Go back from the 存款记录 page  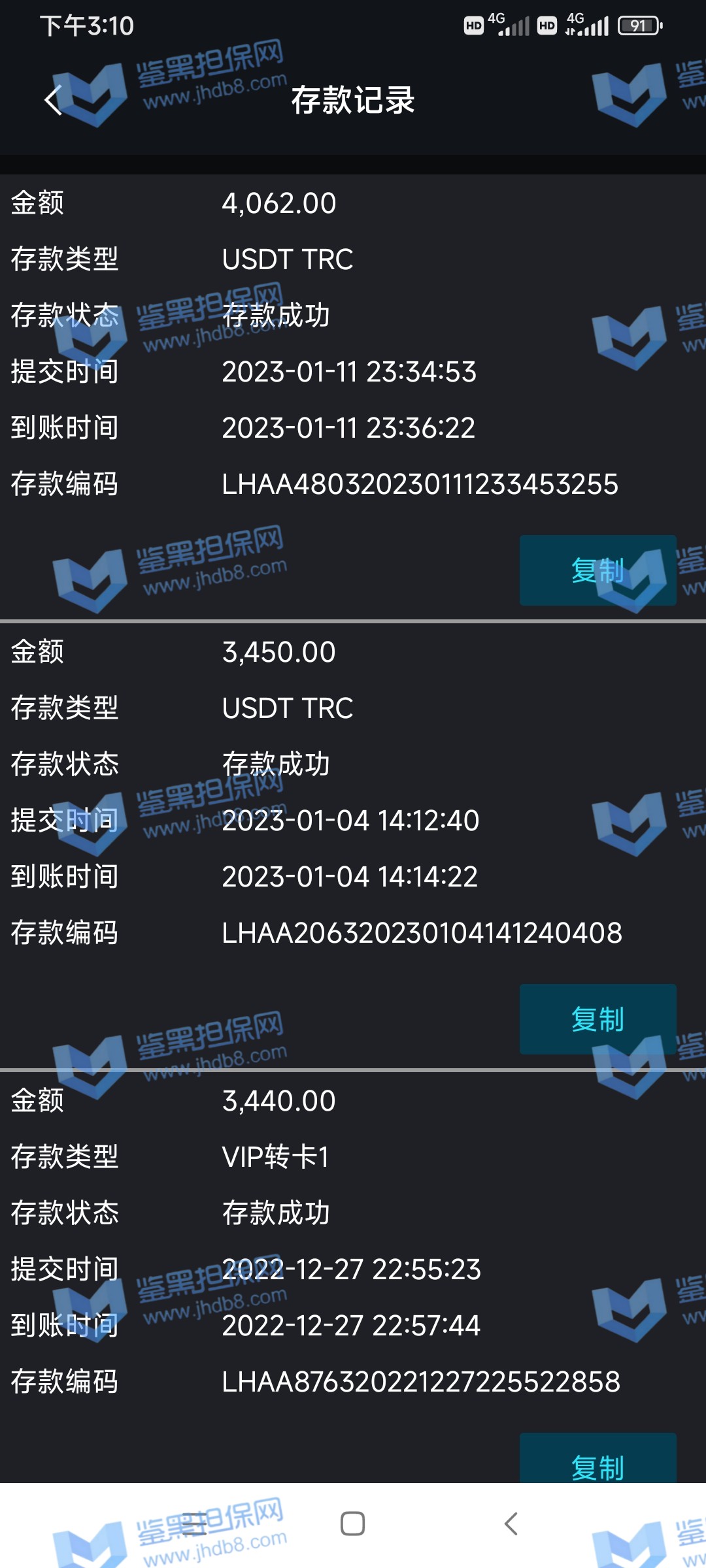coord(54,101)
